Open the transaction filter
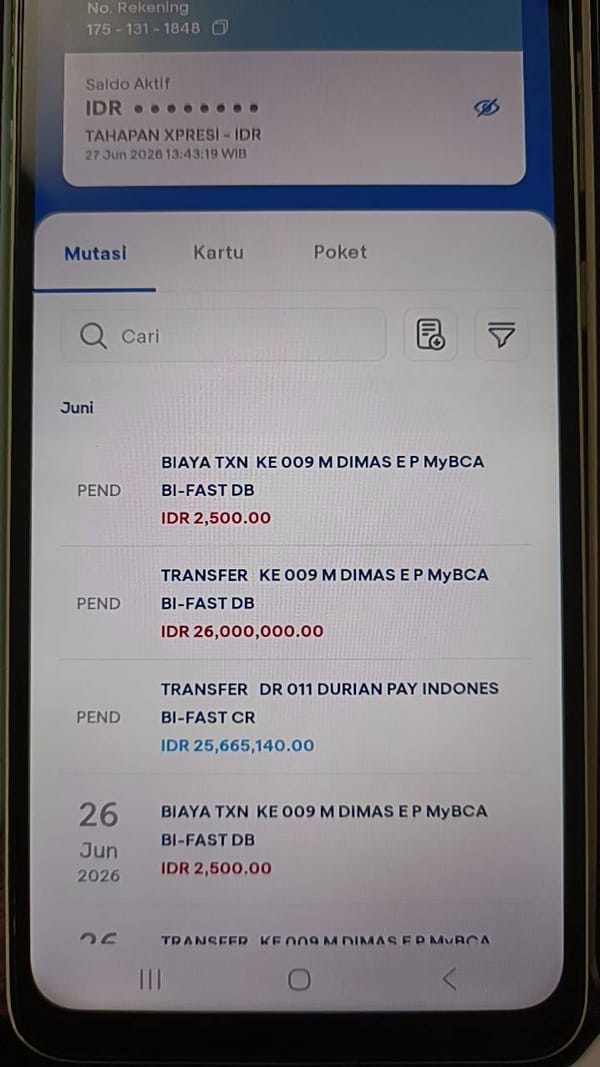600x1067 pixels. [501, 334]
